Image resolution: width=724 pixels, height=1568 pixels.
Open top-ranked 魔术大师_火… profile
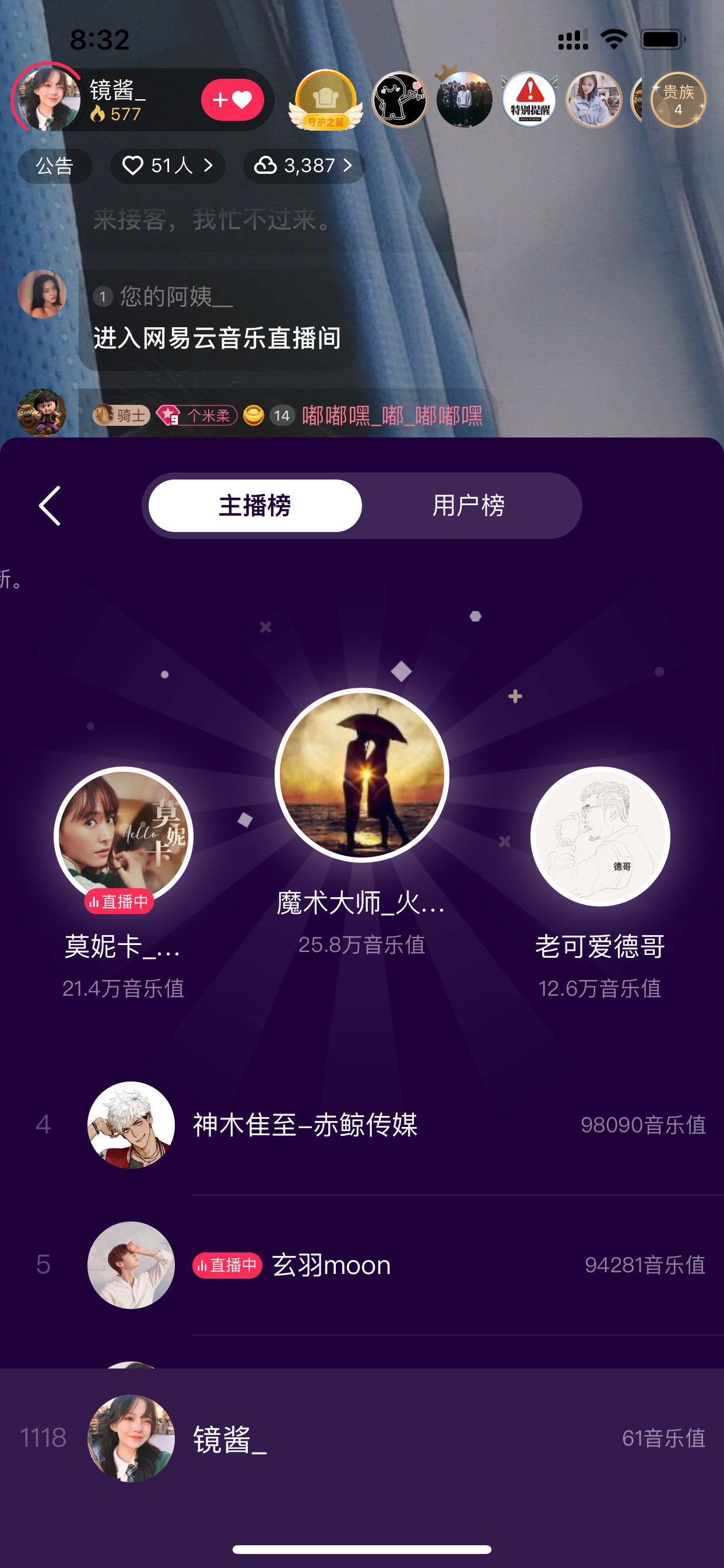362,775
